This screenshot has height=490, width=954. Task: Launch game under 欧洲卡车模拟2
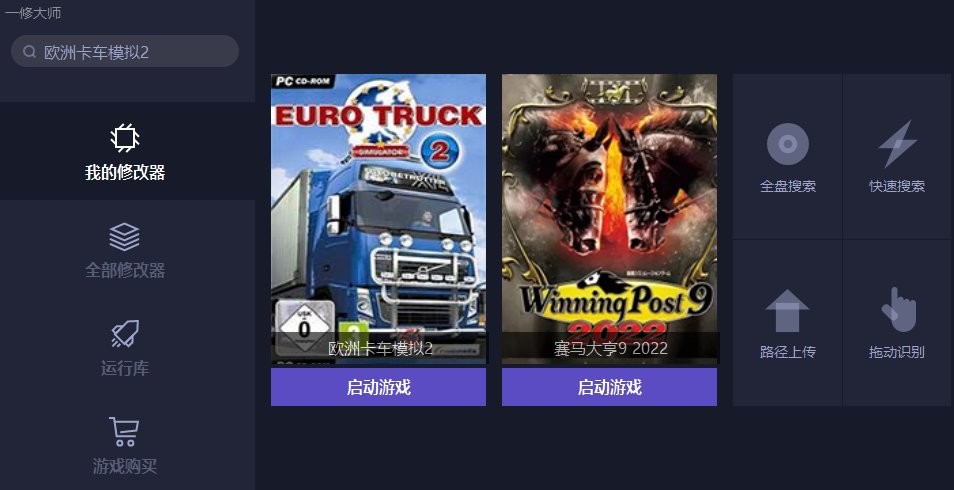click(378, 387)
